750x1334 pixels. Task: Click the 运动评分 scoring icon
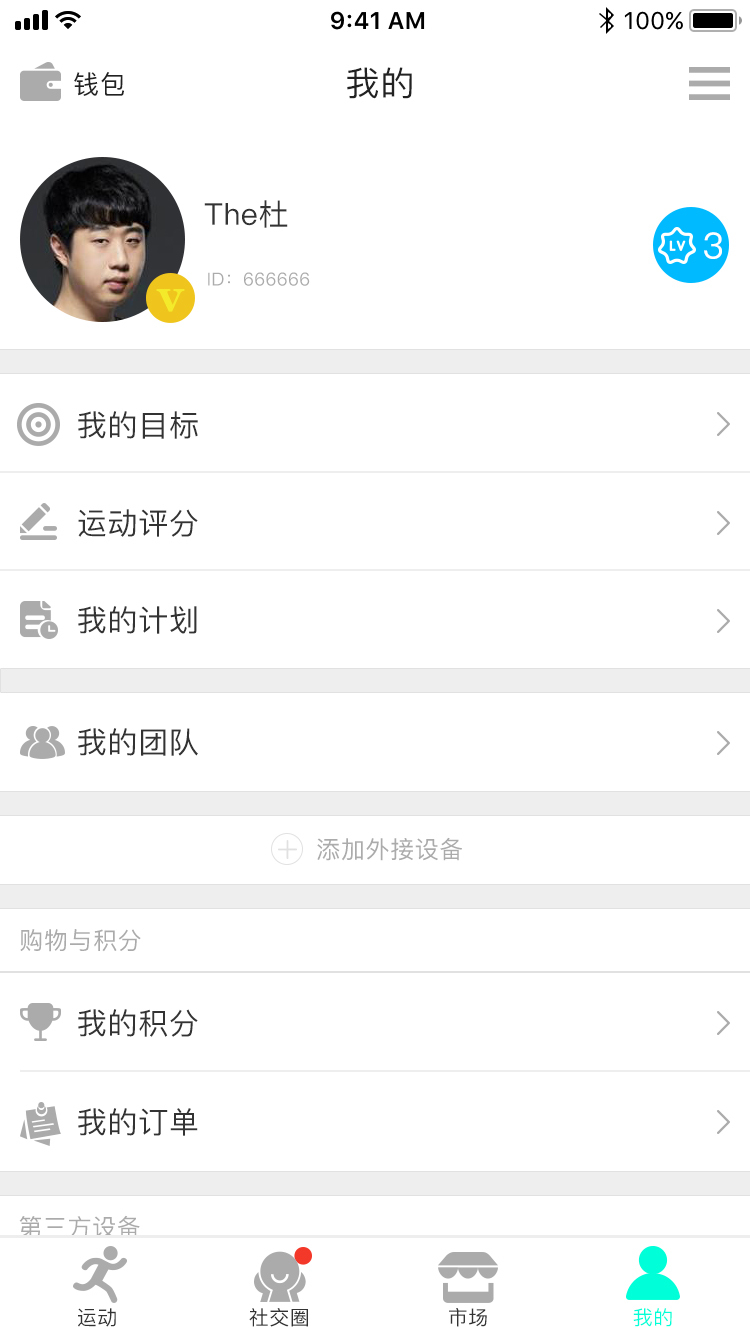[38, 523]
